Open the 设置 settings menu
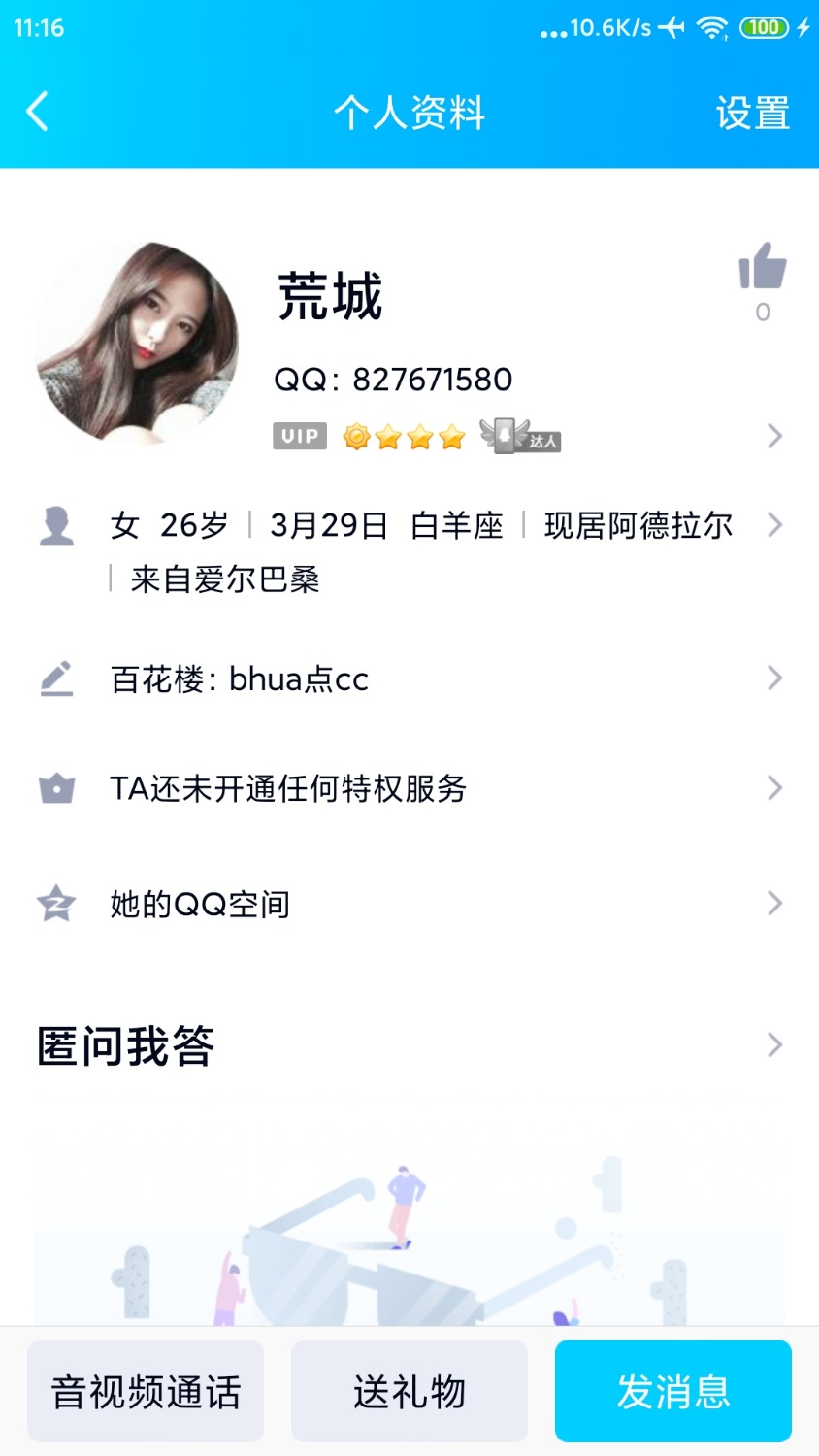The width and height of the screenshot is (819, 1456). pos(752,112)
